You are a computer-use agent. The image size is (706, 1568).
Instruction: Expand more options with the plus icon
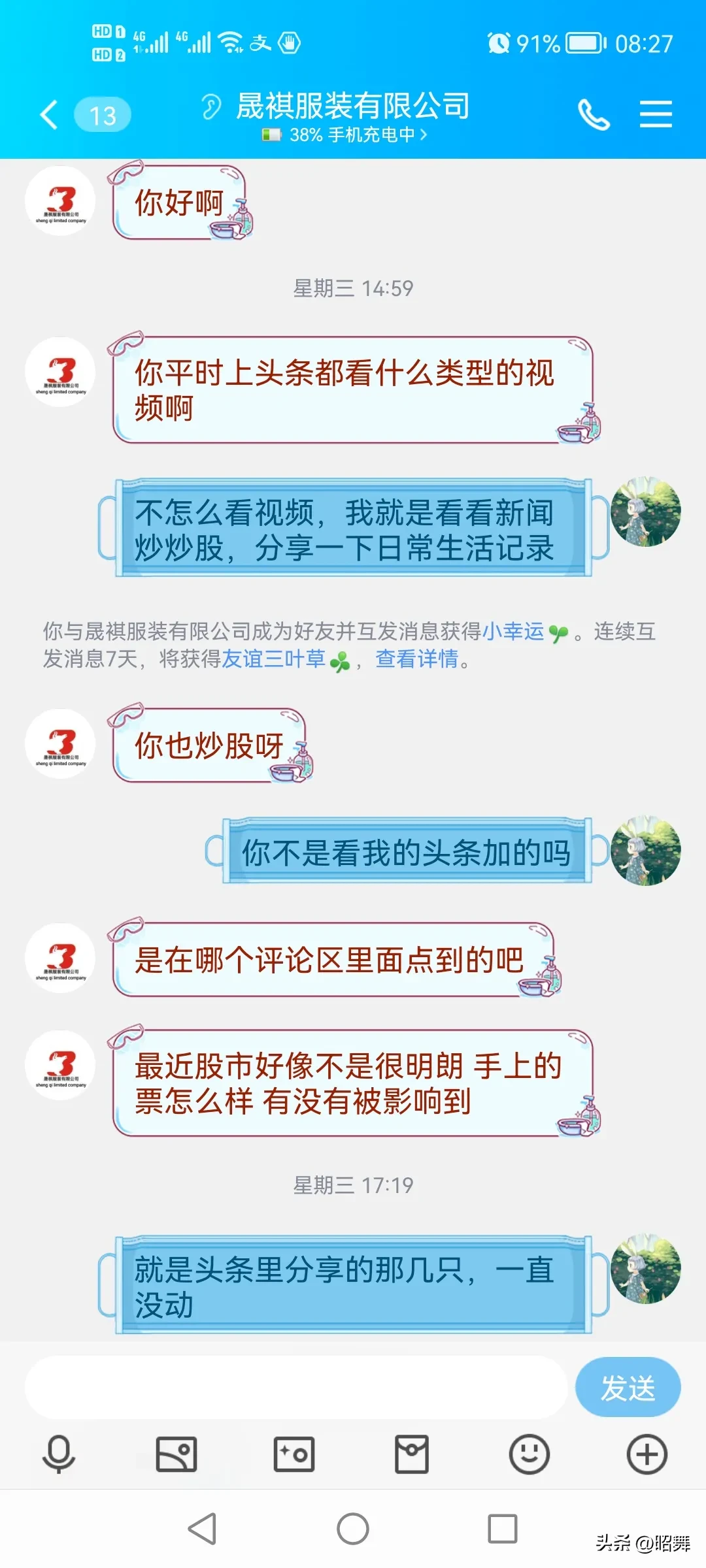tap(647, 1454)
